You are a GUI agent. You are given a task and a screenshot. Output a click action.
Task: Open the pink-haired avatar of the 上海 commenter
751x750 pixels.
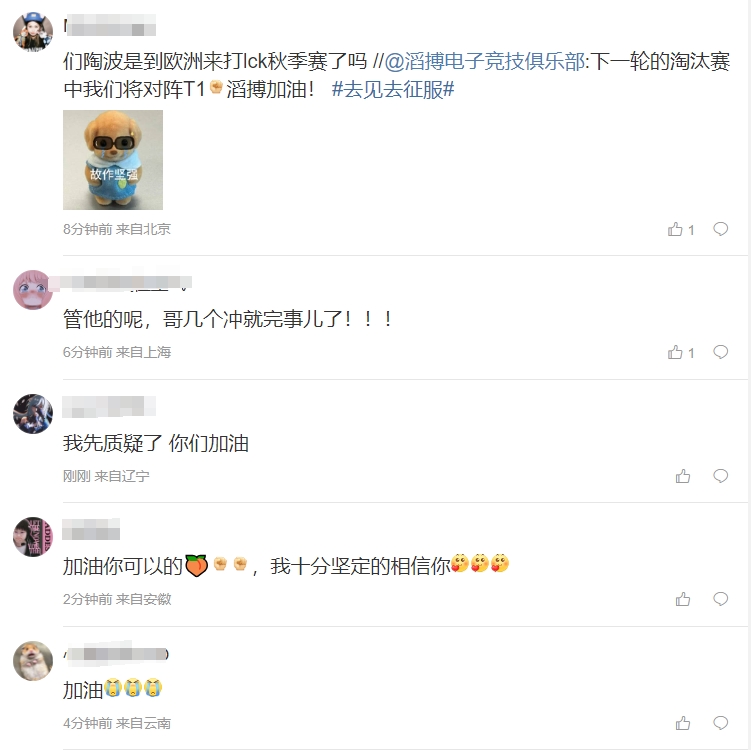point(33,290)
